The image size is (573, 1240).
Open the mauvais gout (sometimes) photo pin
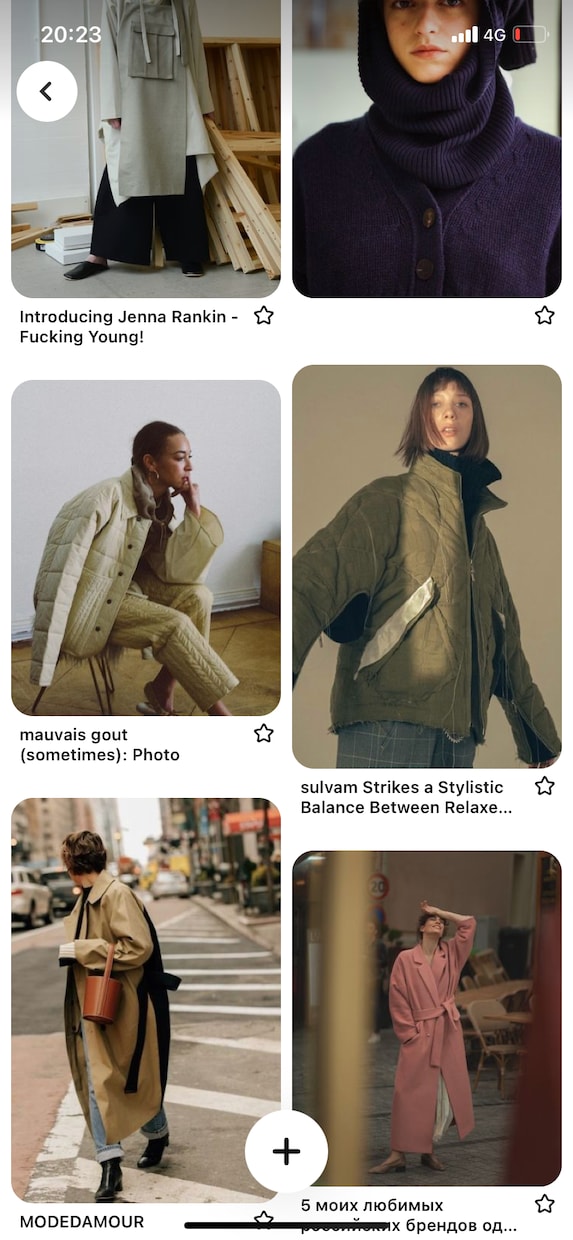146,547
